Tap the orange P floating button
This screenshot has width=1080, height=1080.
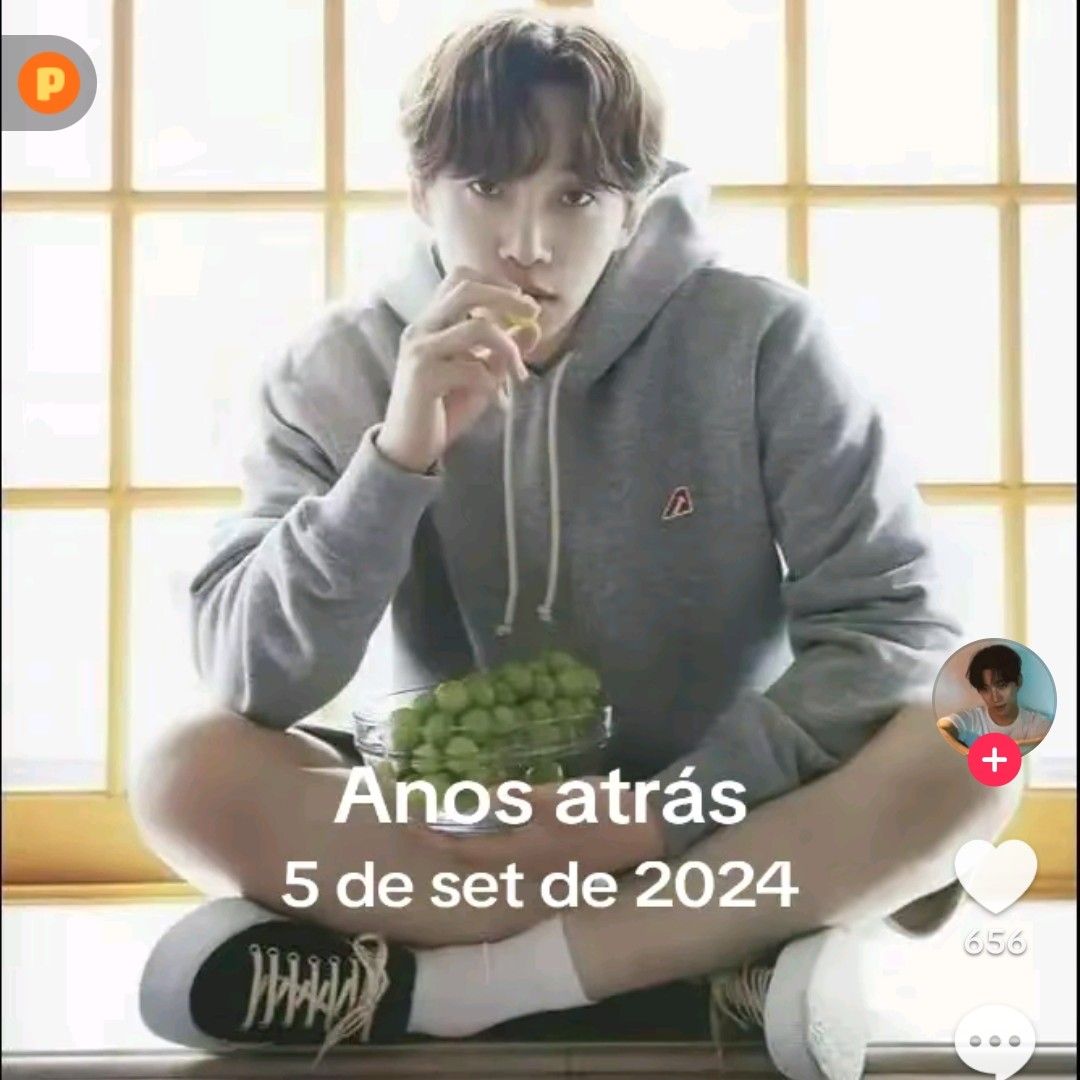click(48, 83)
